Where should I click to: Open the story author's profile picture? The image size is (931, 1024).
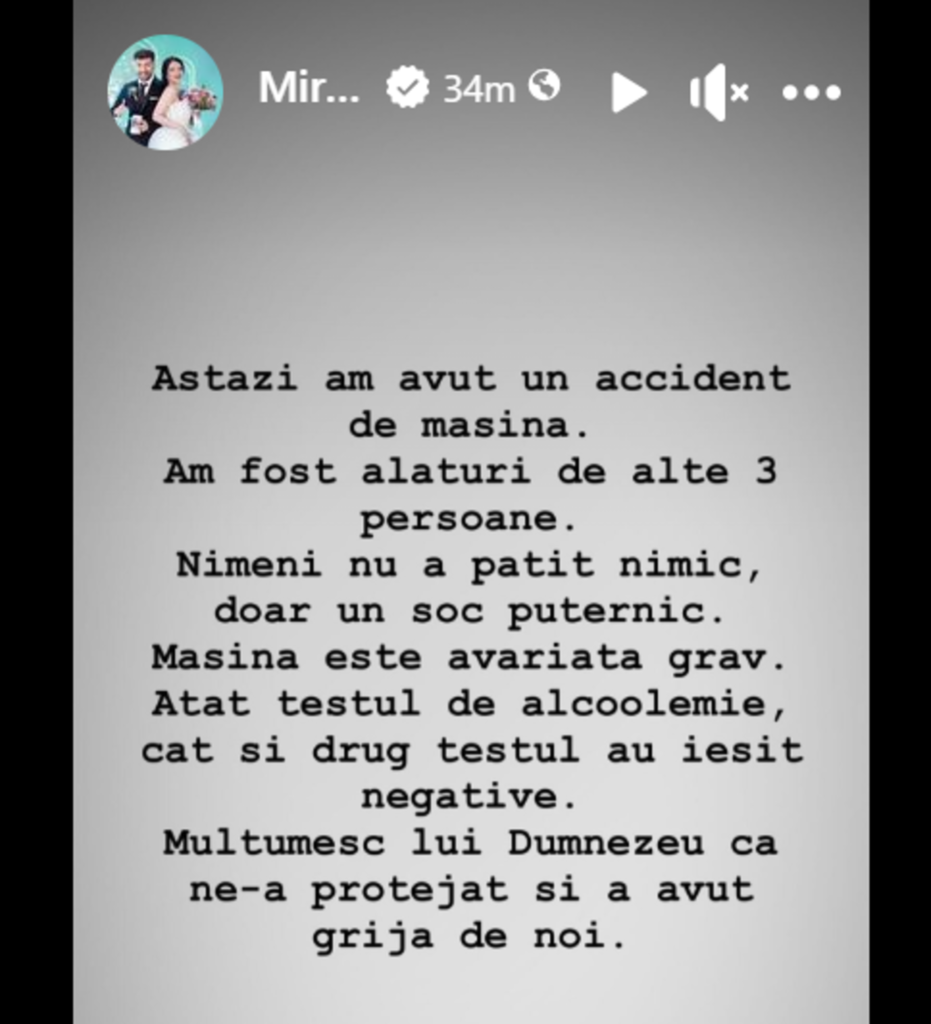coord(165,92)
